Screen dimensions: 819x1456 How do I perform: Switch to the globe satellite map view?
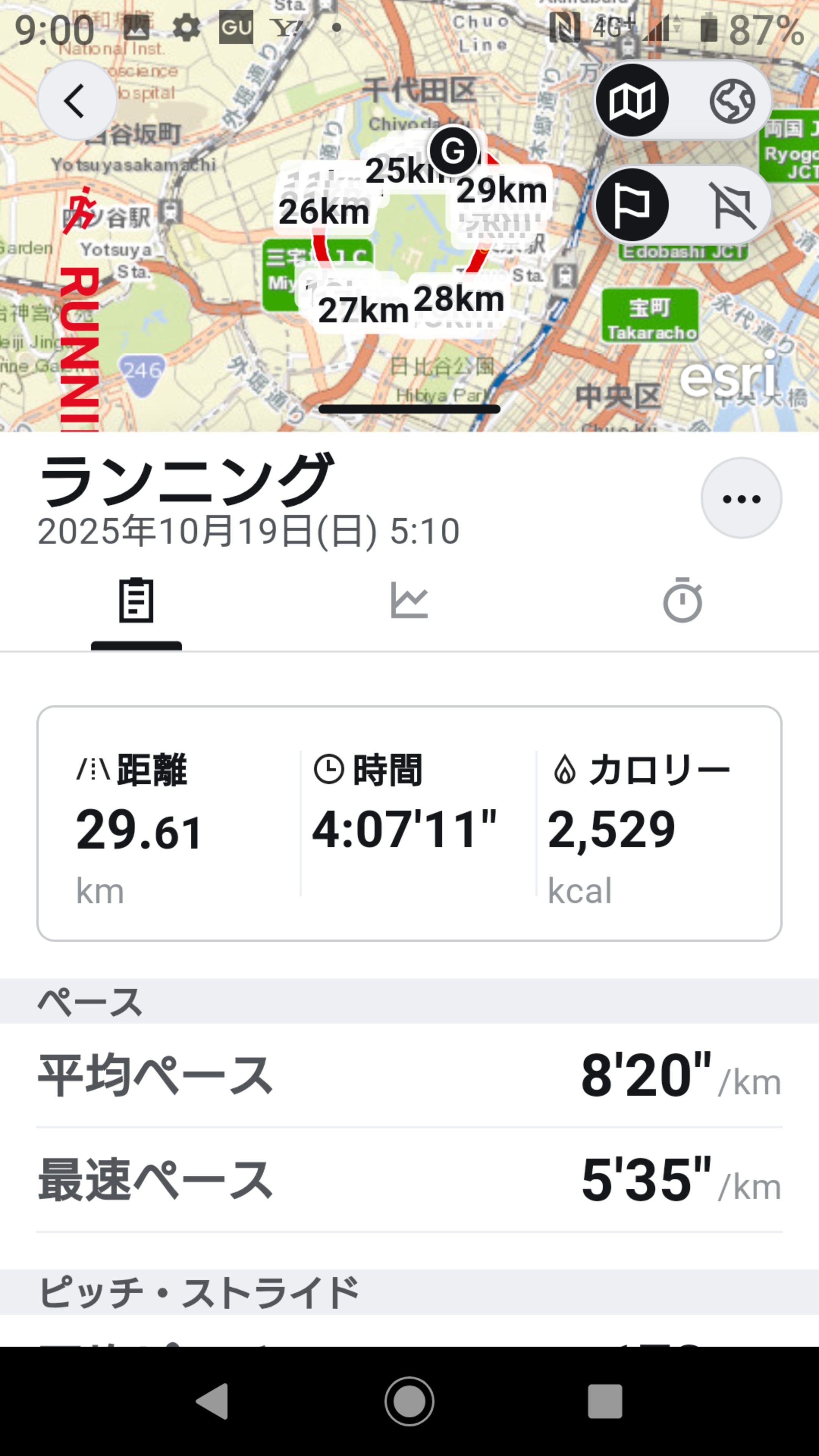click(731, 101)
